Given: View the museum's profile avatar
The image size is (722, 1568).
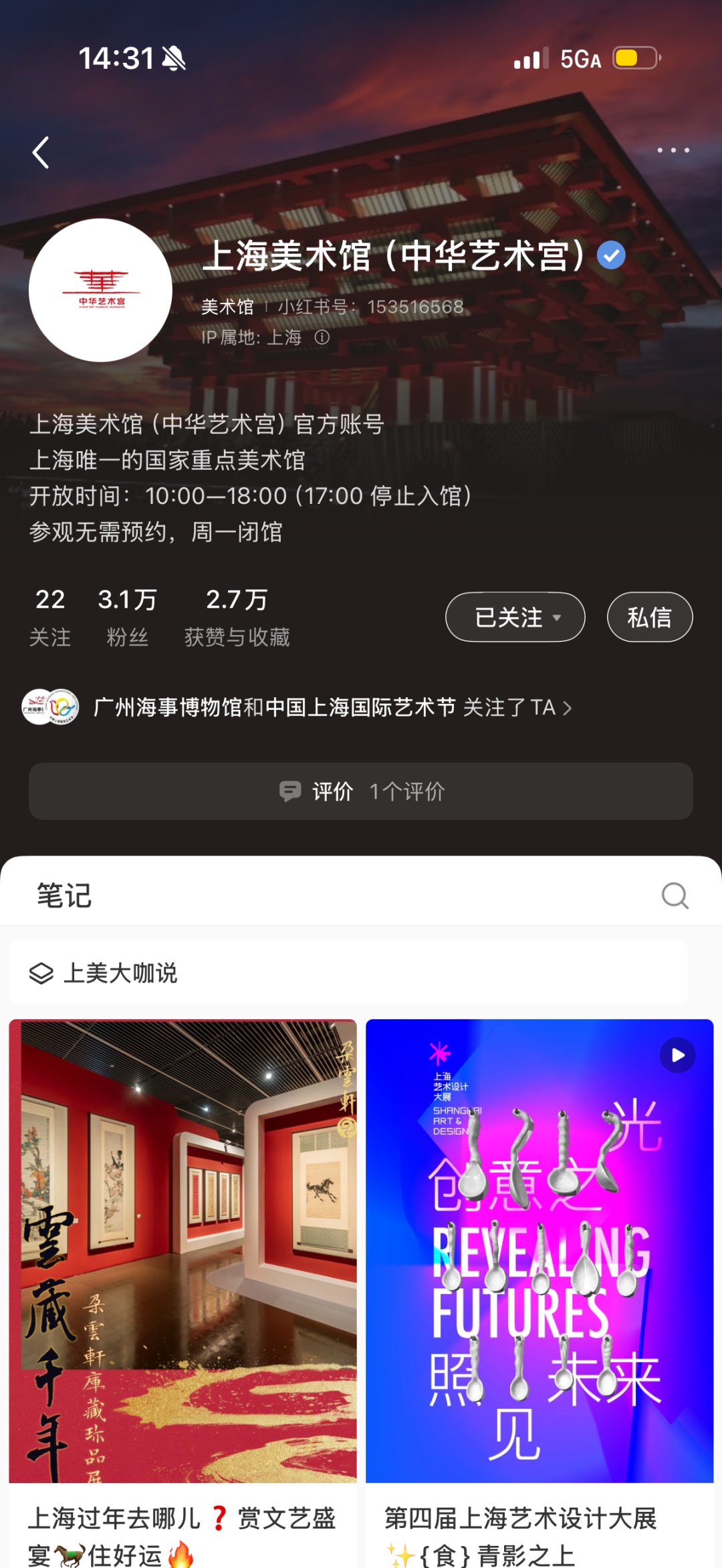Looking at the screenshot, I should 101,290.
